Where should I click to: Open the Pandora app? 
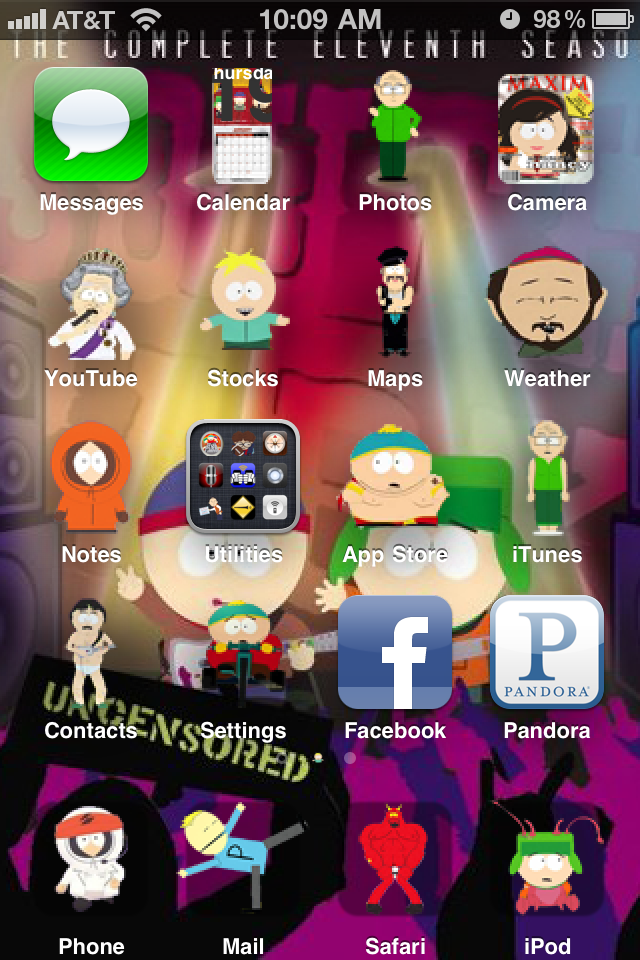pyautogui.click(x=546, y=652)
